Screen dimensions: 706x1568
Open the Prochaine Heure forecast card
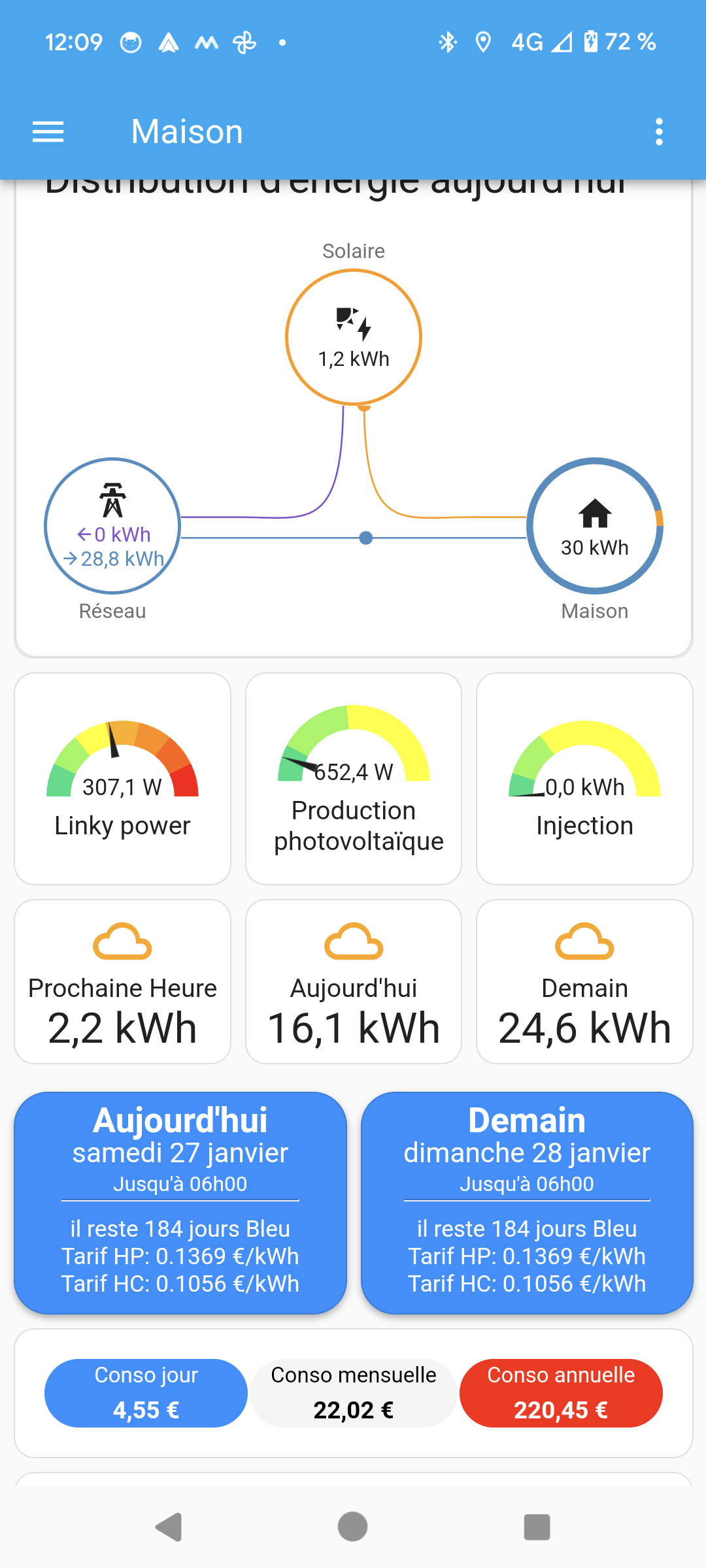123,982
